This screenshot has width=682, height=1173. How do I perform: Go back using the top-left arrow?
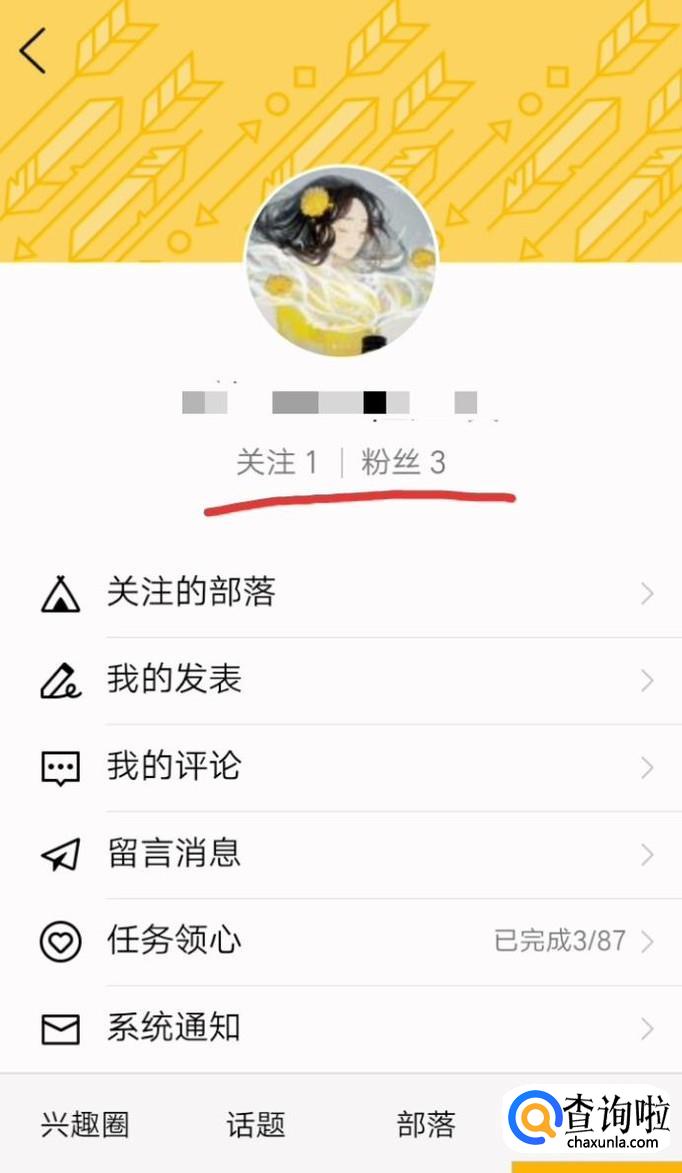(x=32, y=51)
